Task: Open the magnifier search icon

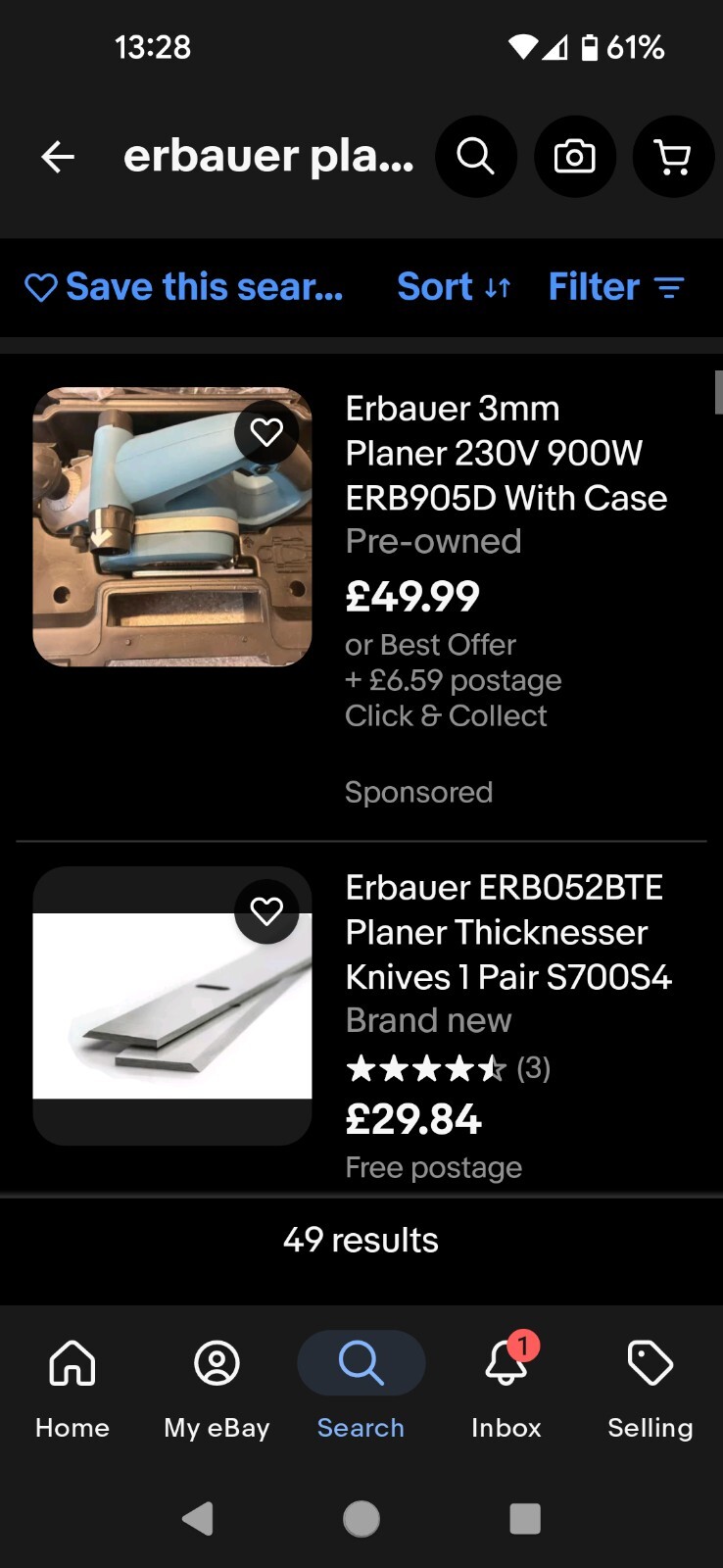Action: 476,157
